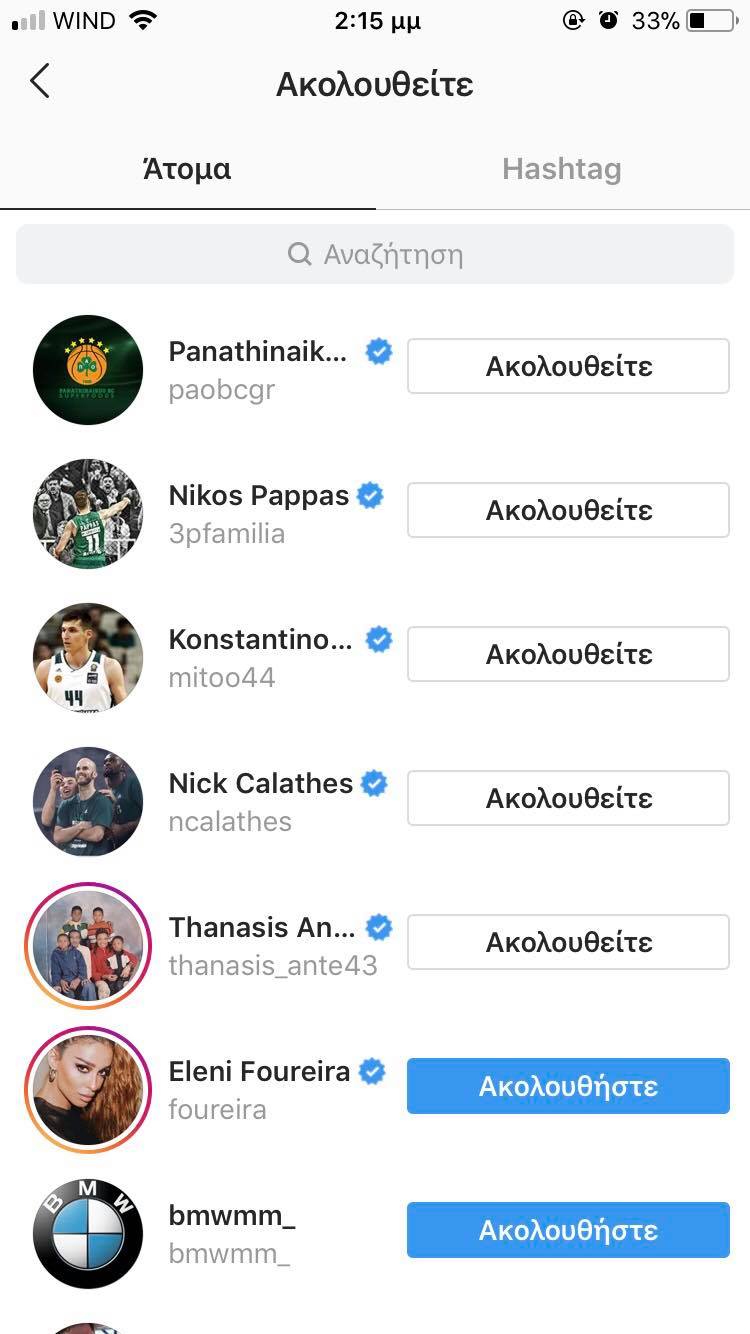Unfollow Panathinaikos paobcgr via Ακολουθείτε button
The height and width of the screenshot is (1334, 750).
[x=568, y=366]
